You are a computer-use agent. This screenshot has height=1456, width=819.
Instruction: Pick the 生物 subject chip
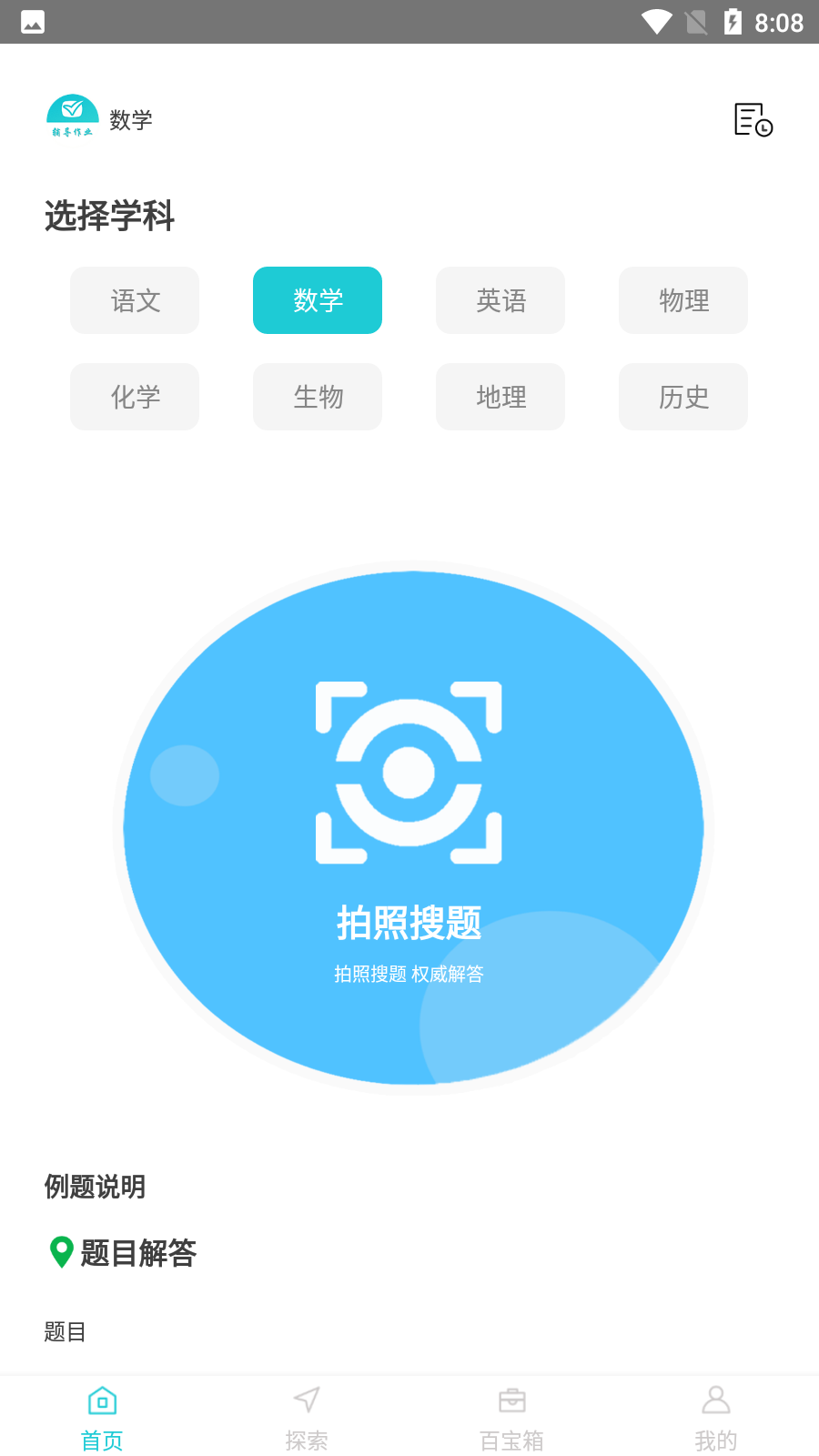[318, 397]
